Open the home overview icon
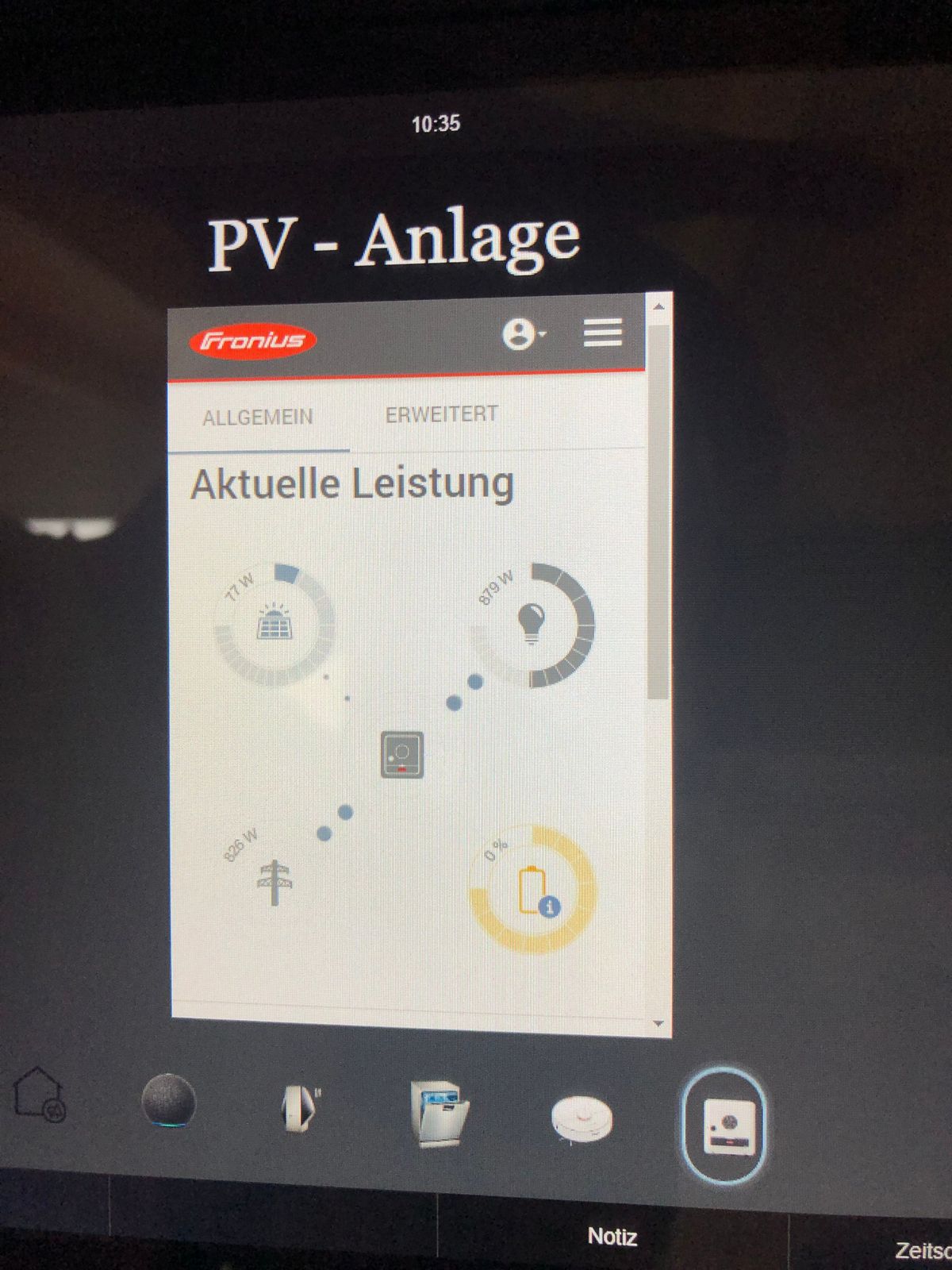The height and width of the screenshot is (1270, 952). coord(40,1095)
